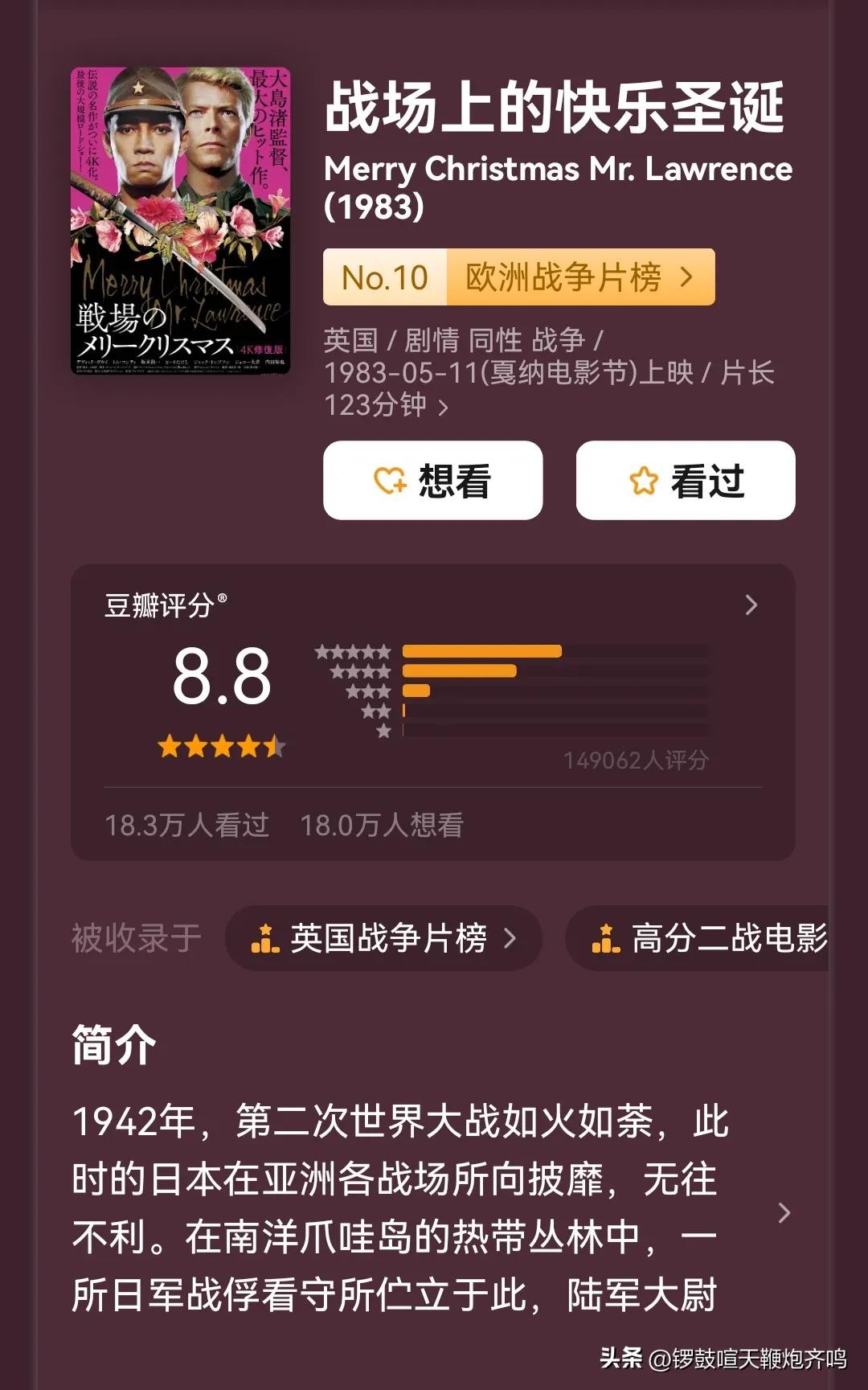This screenshot has height=1390, width=868.
Task: Expand the movie details info line
Action: pyautogui.click(x=443, y=407)
